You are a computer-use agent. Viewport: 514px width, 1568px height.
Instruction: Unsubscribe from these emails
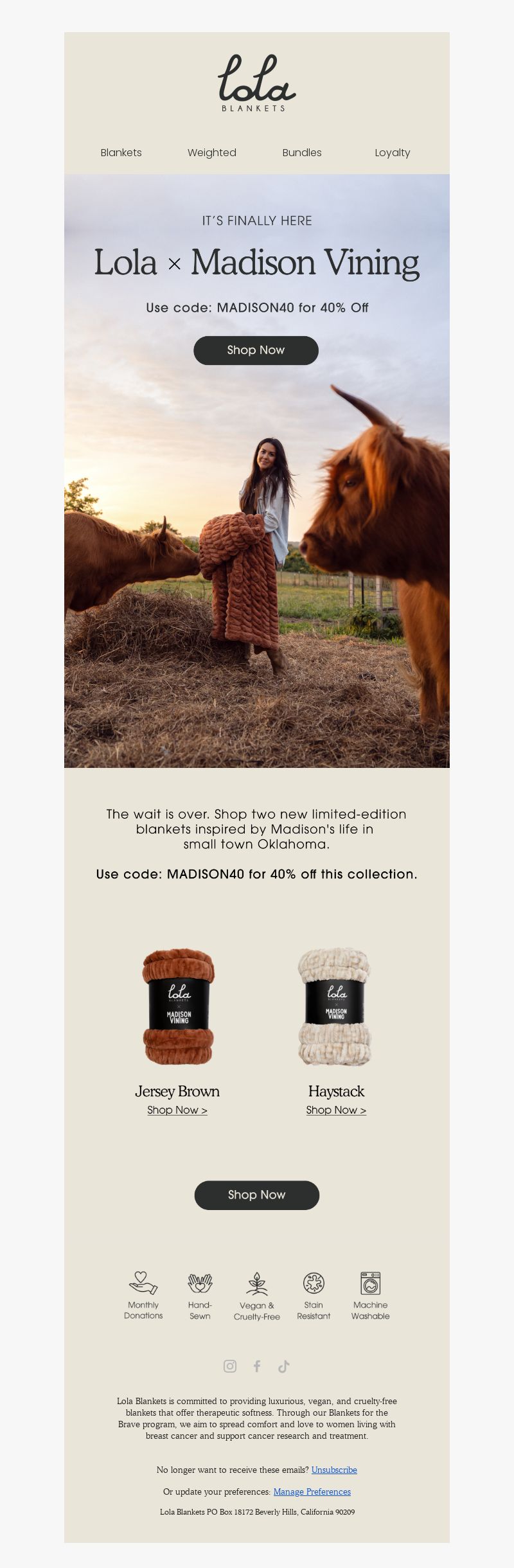point(334,1470)
